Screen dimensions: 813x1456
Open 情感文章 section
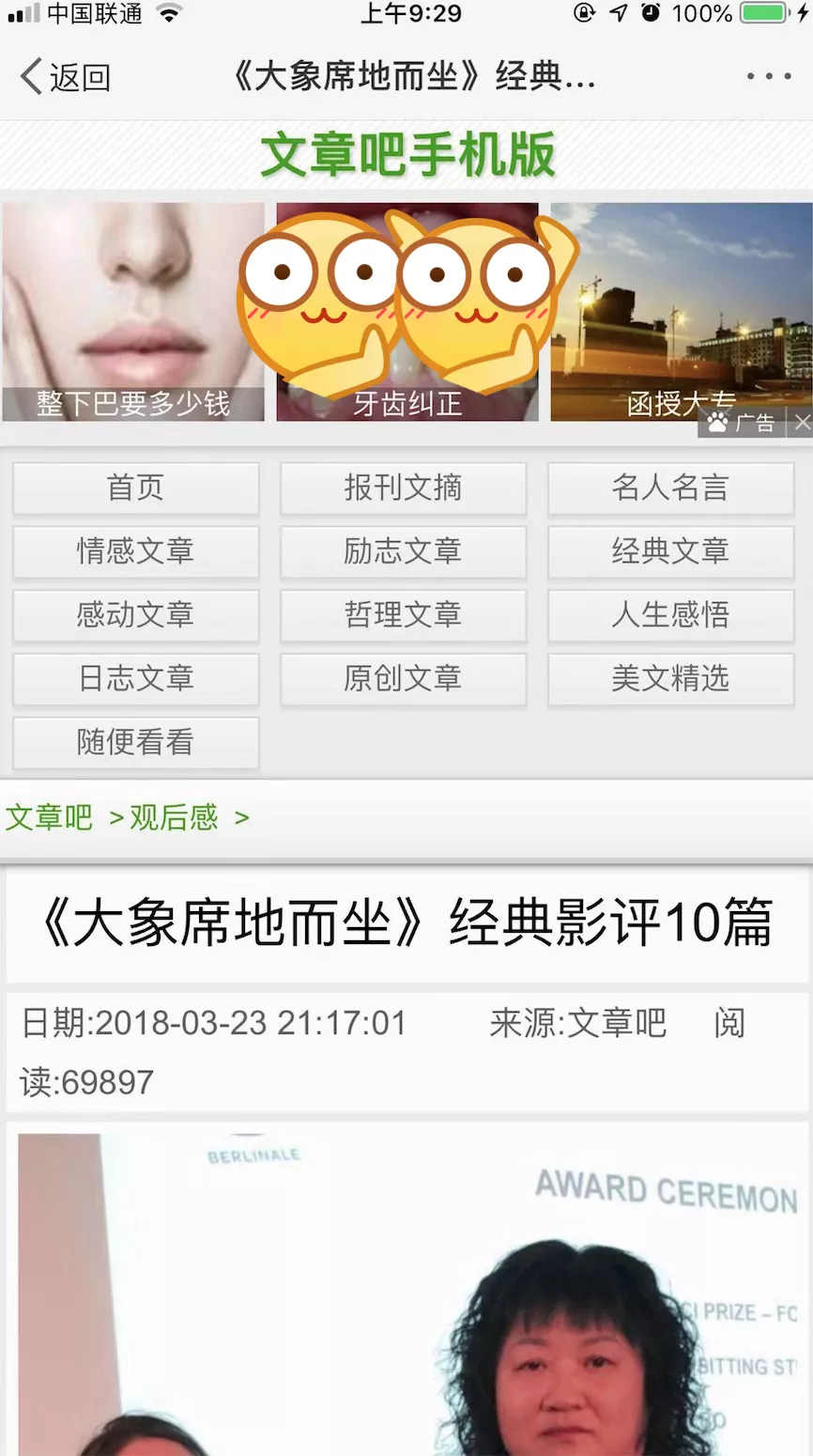[135, 551]
